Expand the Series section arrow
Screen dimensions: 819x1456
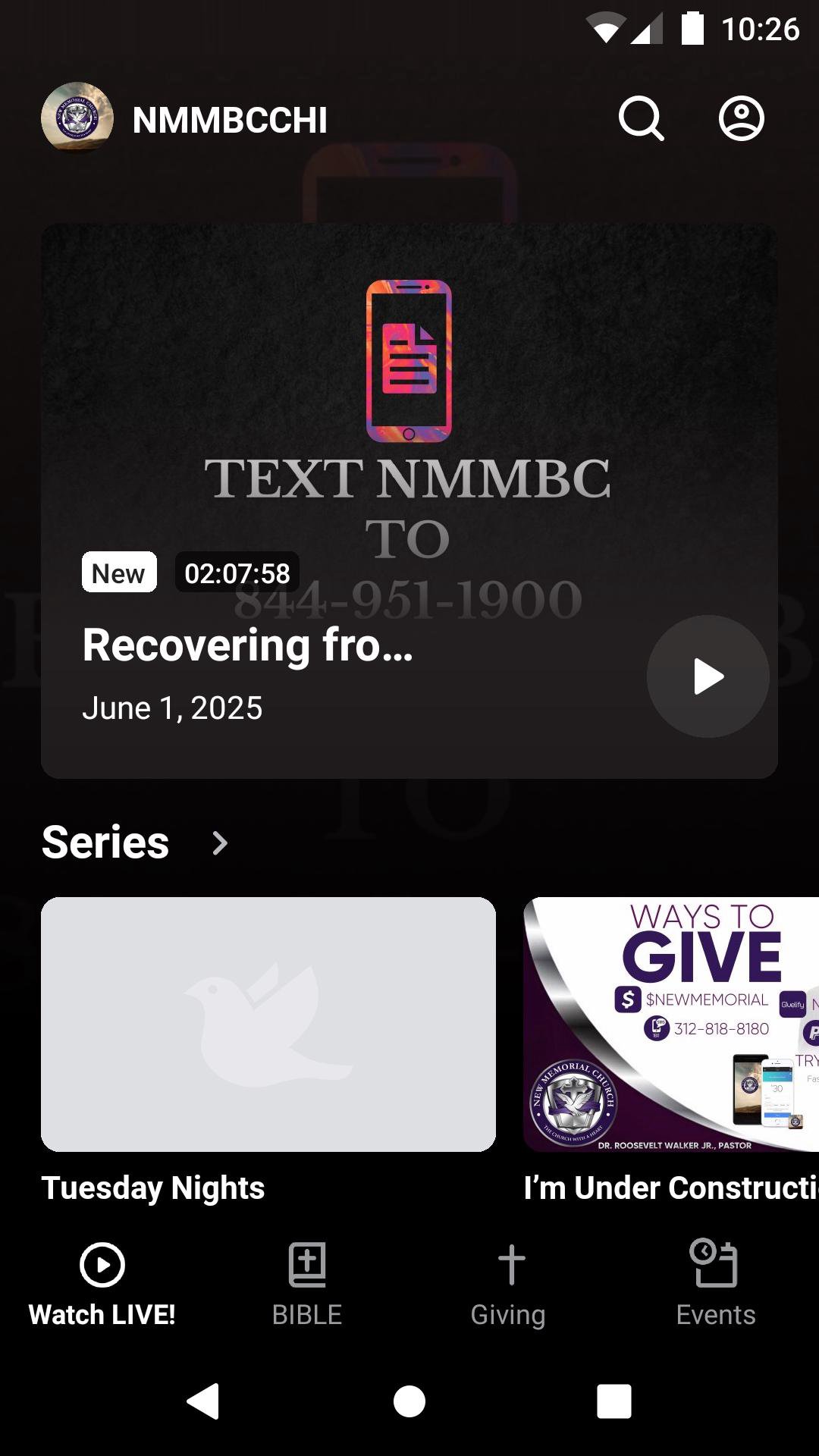220,843
